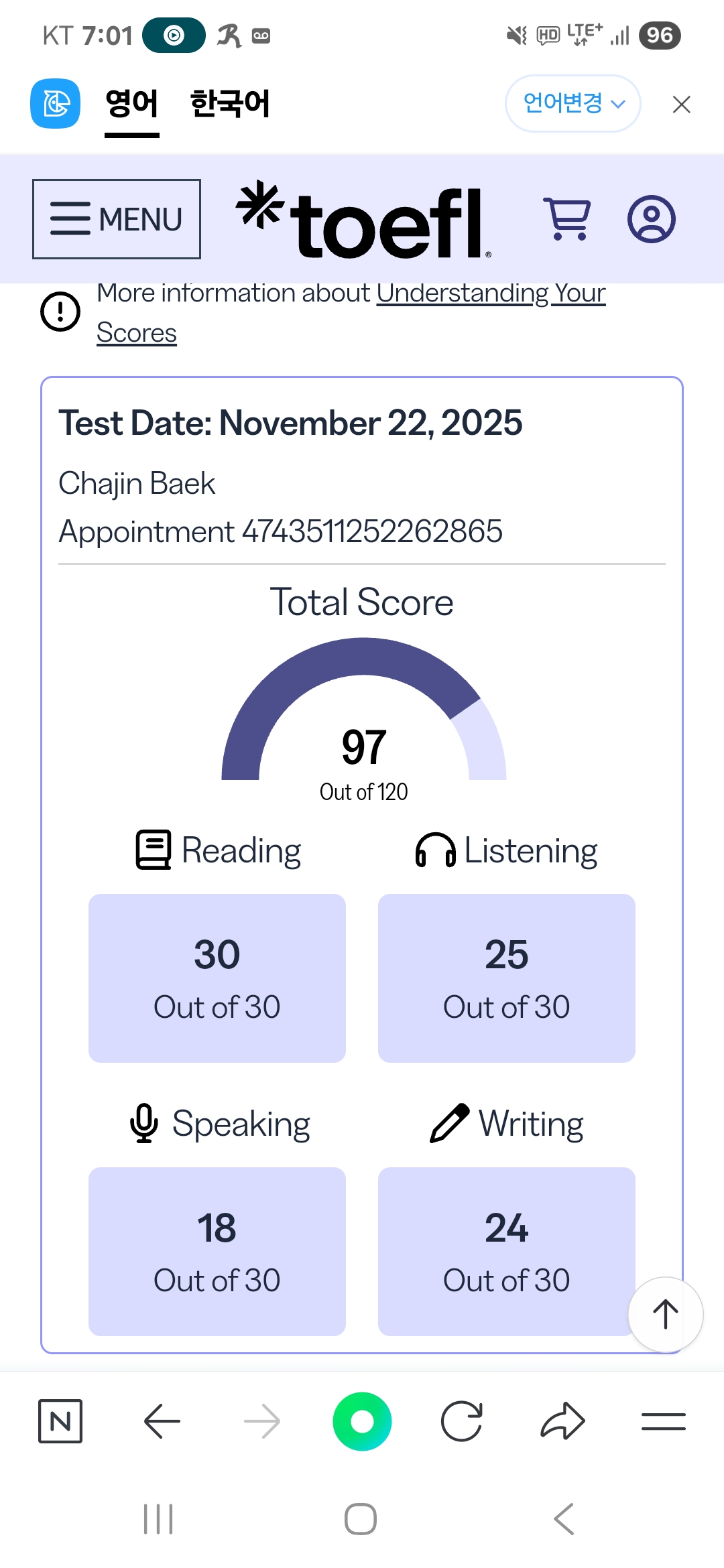Expand the 언어변경 language dropdown
The image size is (724, 1568).
click(573, 103)
